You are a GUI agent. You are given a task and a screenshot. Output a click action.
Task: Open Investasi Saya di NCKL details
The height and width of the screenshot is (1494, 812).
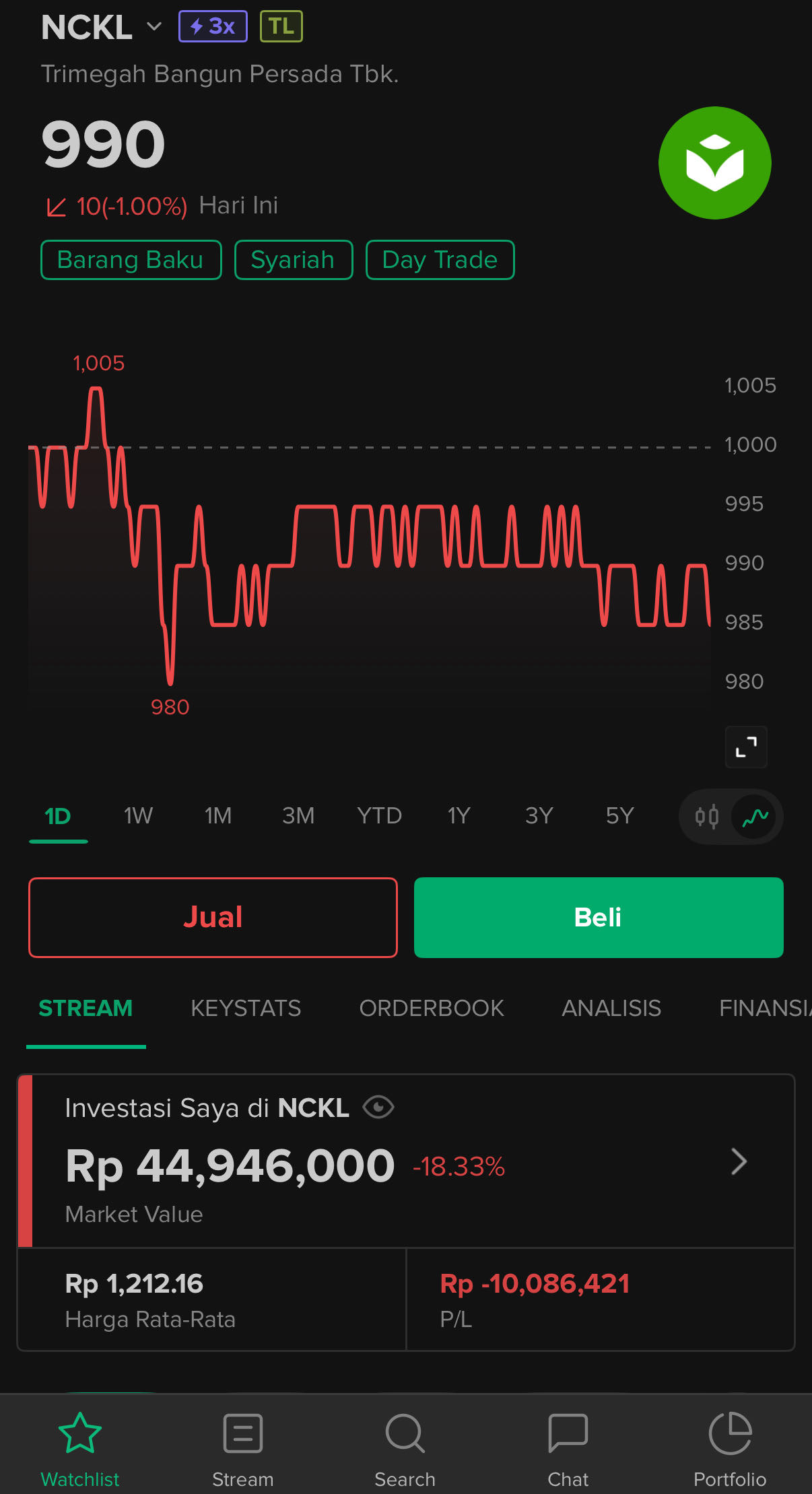tap(739, 1162)
